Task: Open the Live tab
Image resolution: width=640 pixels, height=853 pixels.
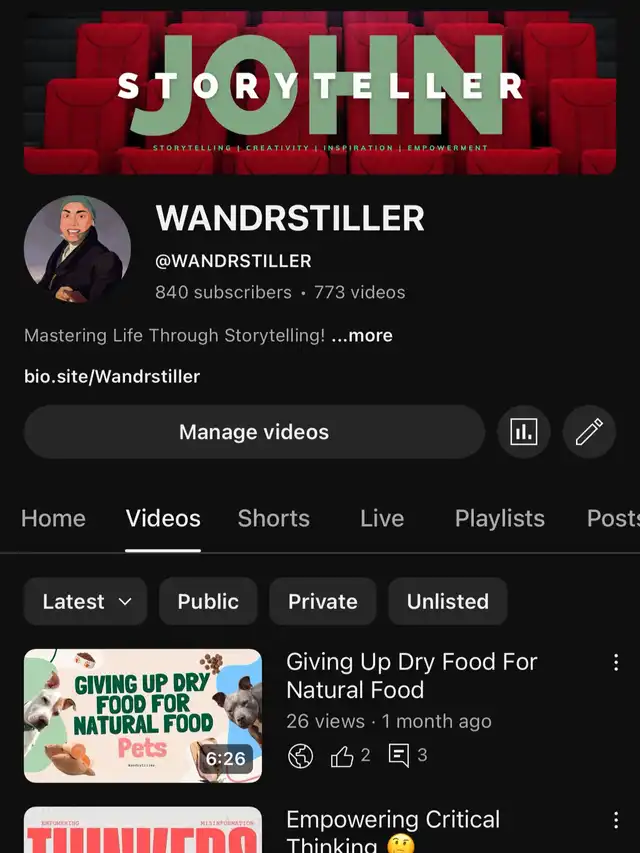Action: click(382, 518)
